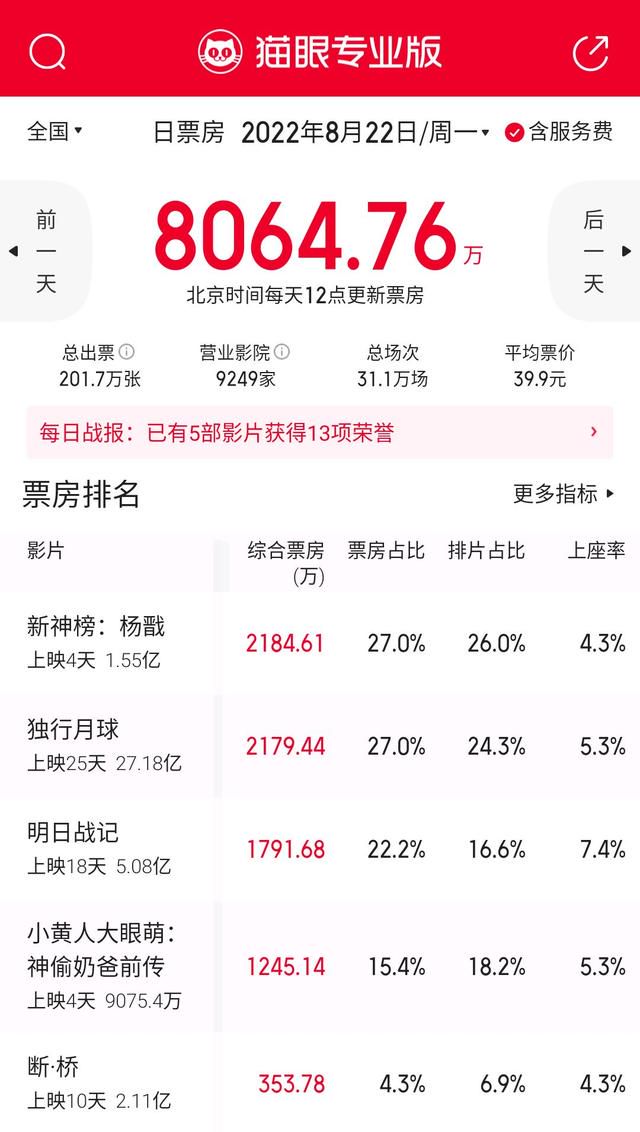Go to 前一天 box office
This screenshot has height=1132, width=640.
click(45, 251)
